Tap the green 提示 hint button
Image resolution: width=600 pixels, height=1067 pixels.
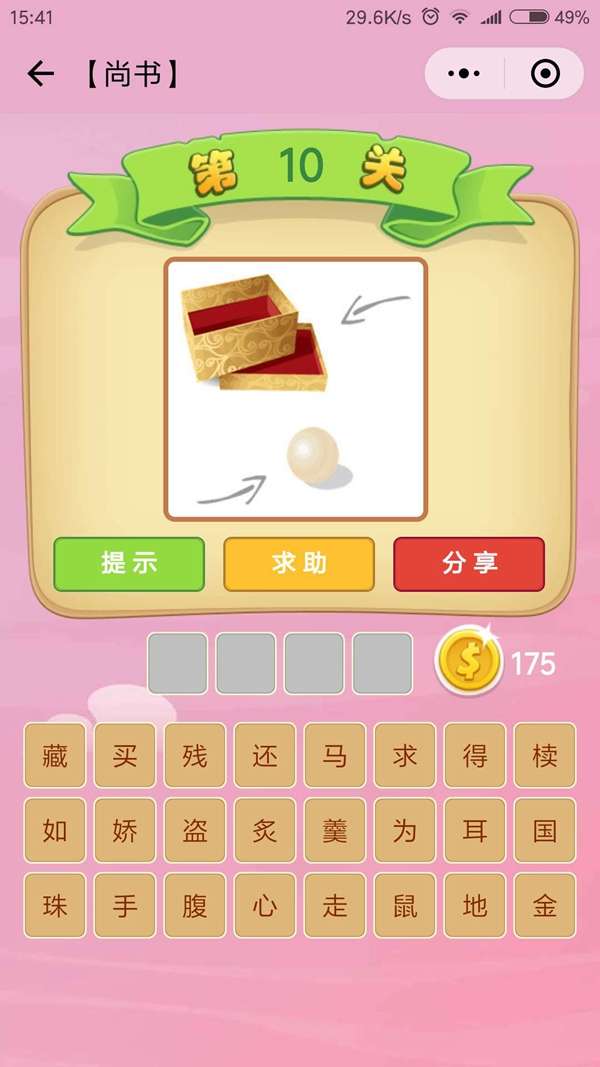click(x=129, y=563)
